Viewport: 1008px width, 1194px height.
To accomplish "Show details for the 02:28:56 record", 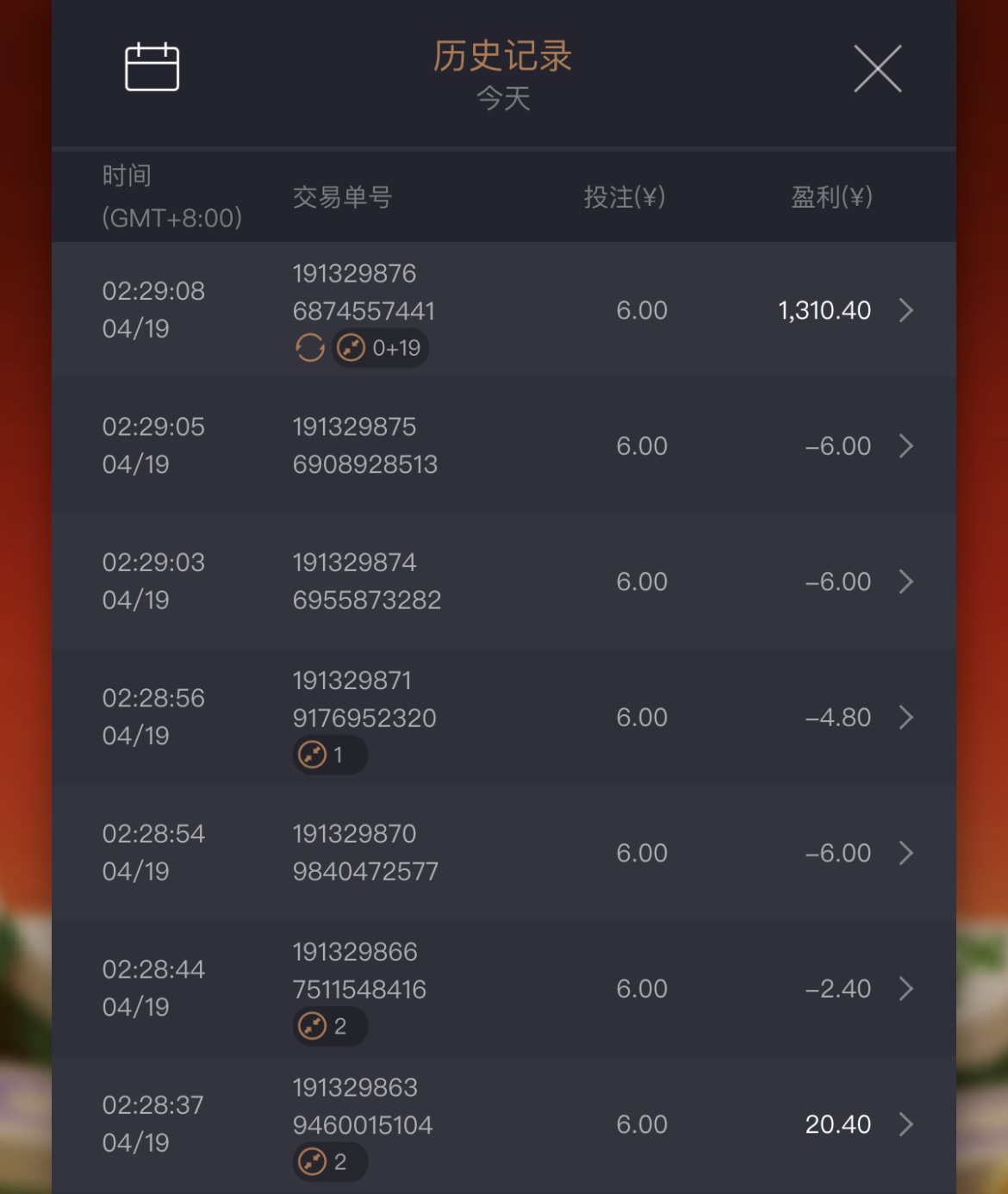I will (905, 718).
